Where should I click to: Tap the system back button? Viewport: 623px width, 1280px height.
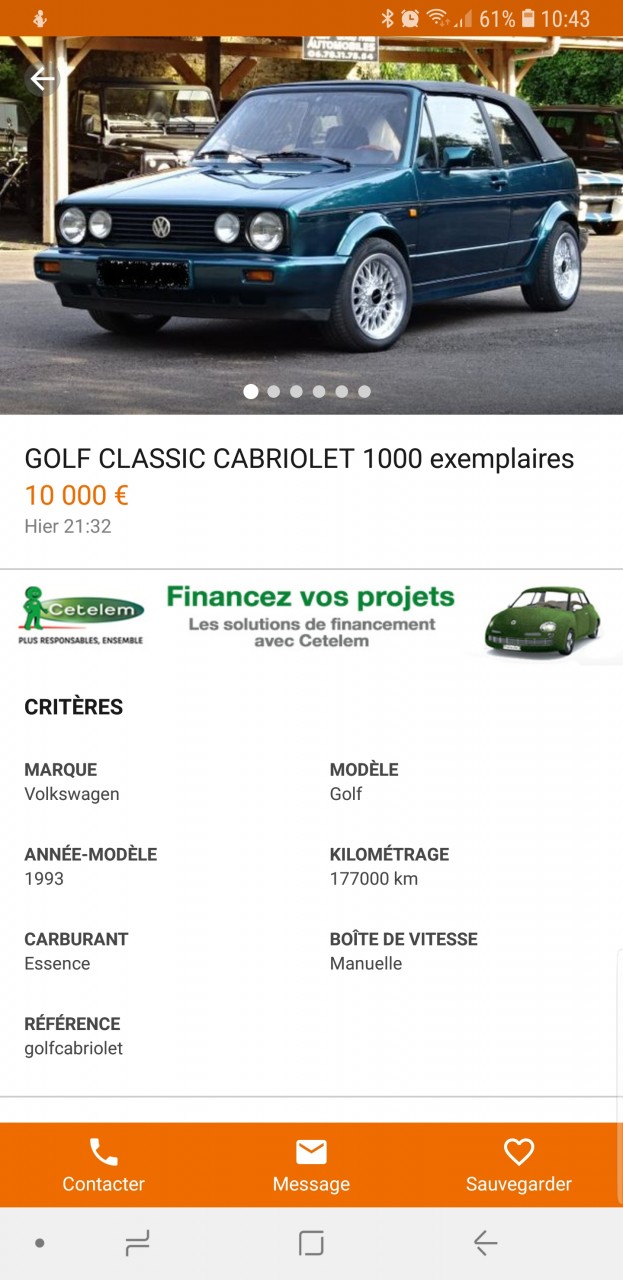[x=485, y=1243]
